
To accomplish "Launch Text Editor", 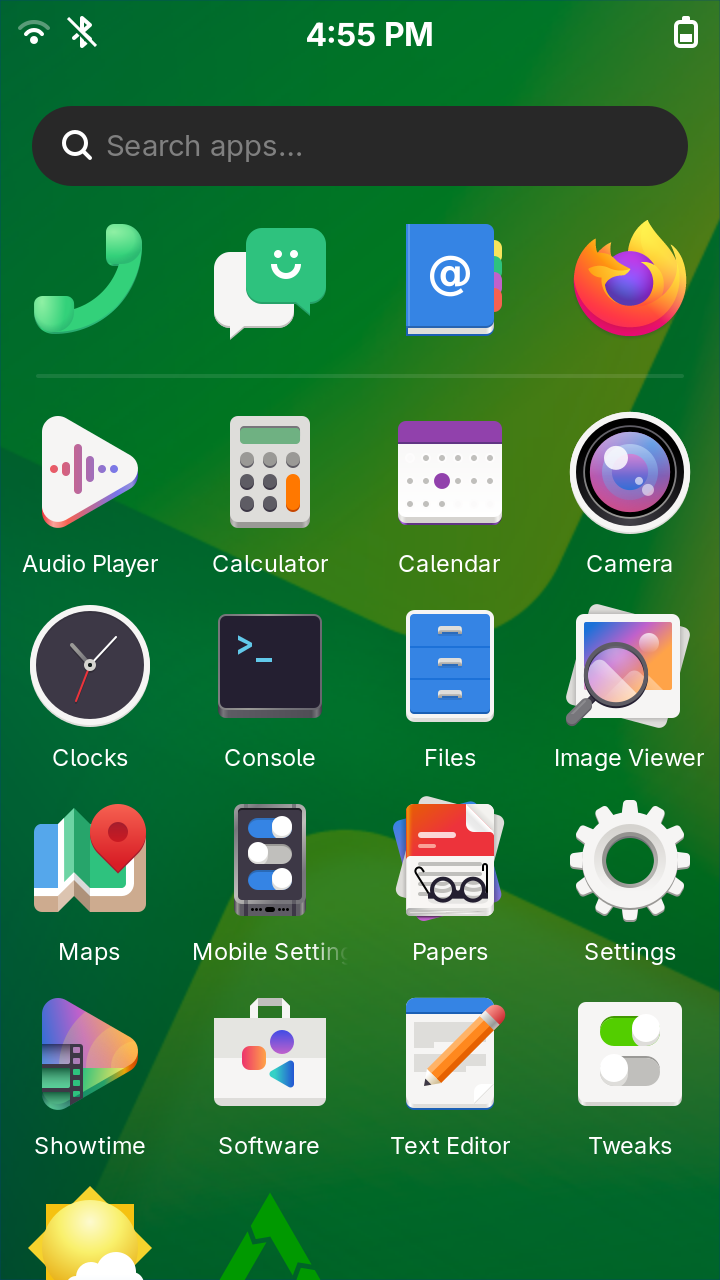I will click(450, 1054).
